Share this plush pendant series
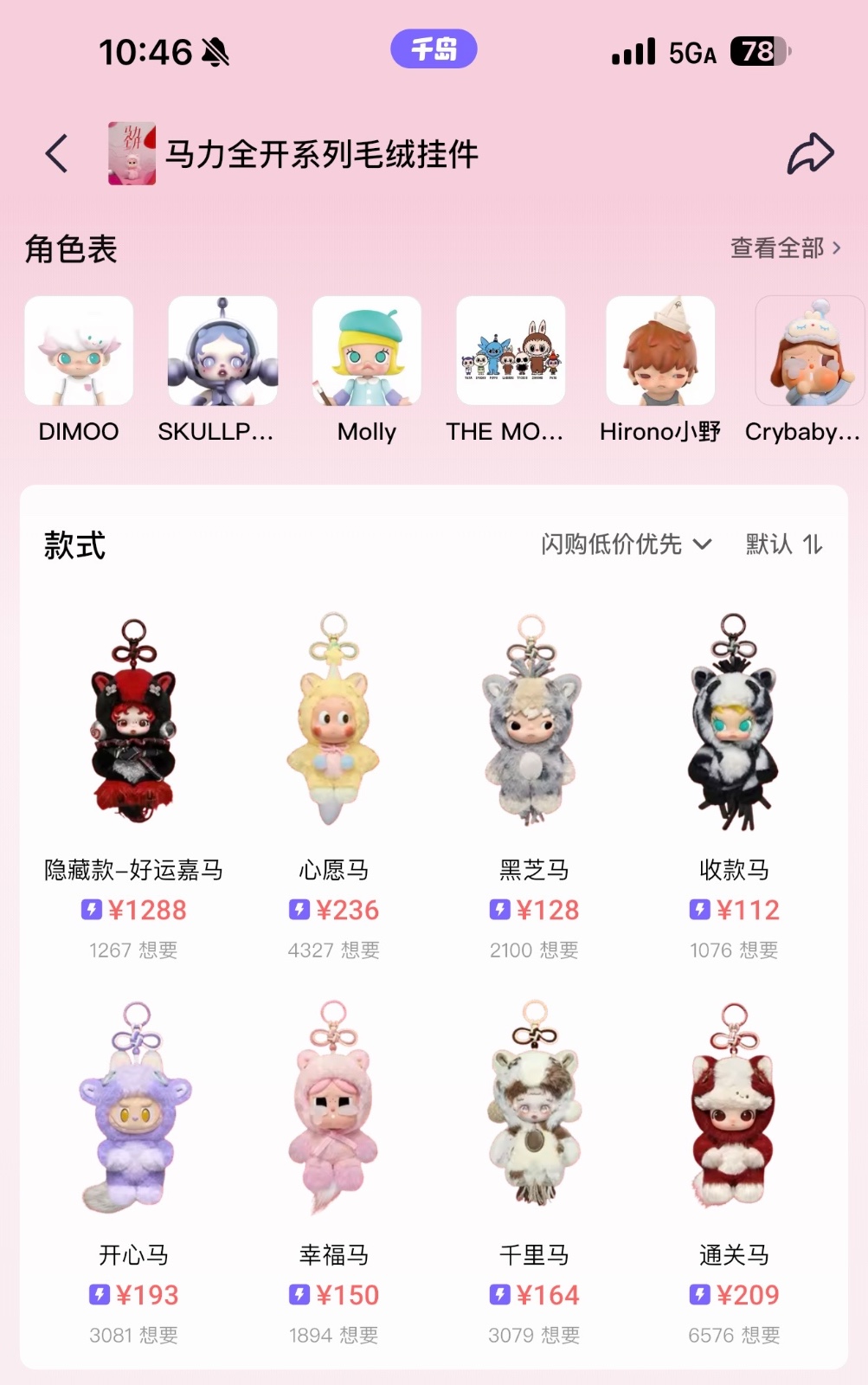The width and height of the screenshot is (868, 1385). coord(810,154)
